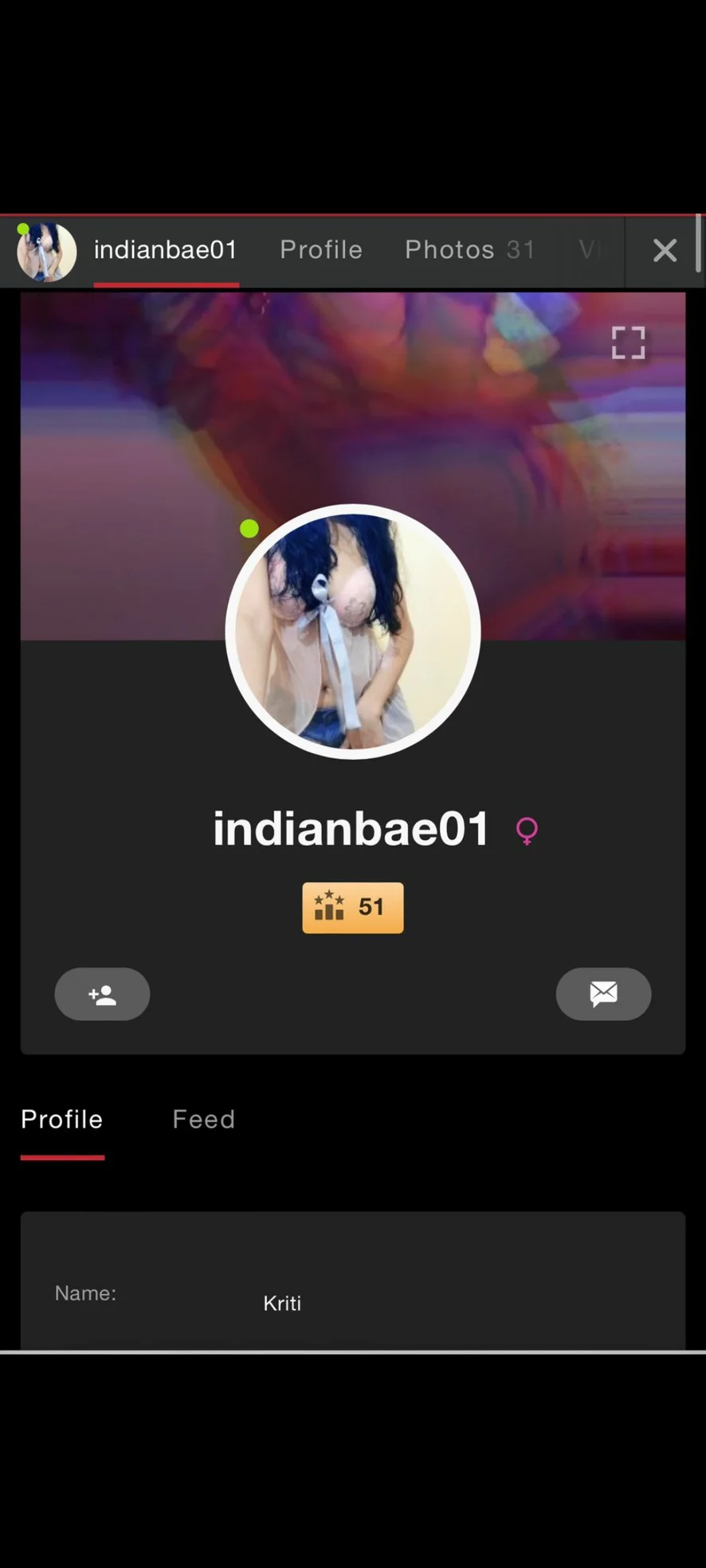Expand the cover image to fullscreen
Screen dimensions: 706x1568
pyautogui.click(x=628, y=343)
